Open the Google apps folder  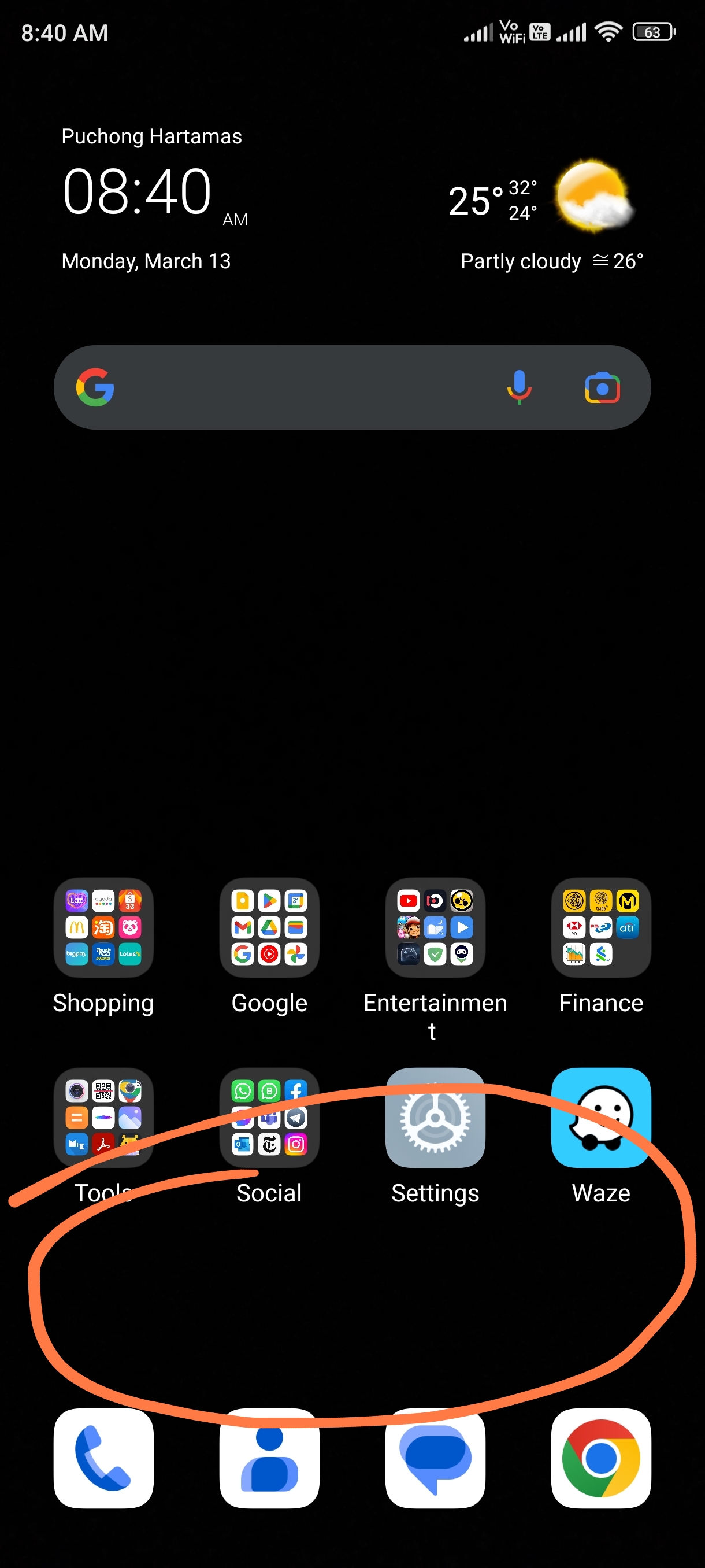[x=269, y=927]
